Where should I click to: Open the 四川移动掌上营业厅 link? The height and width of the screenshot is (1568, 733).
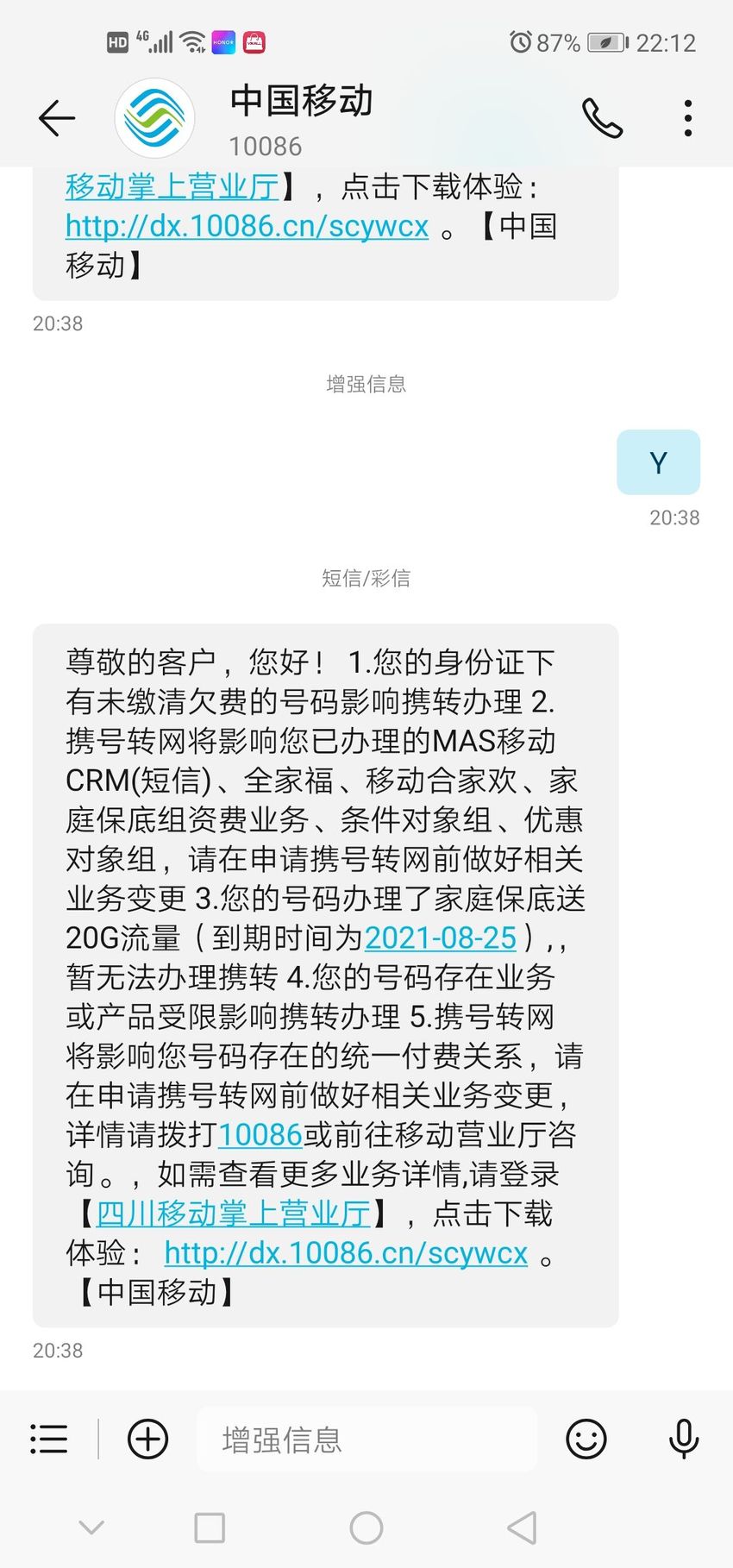(234, 1214)
